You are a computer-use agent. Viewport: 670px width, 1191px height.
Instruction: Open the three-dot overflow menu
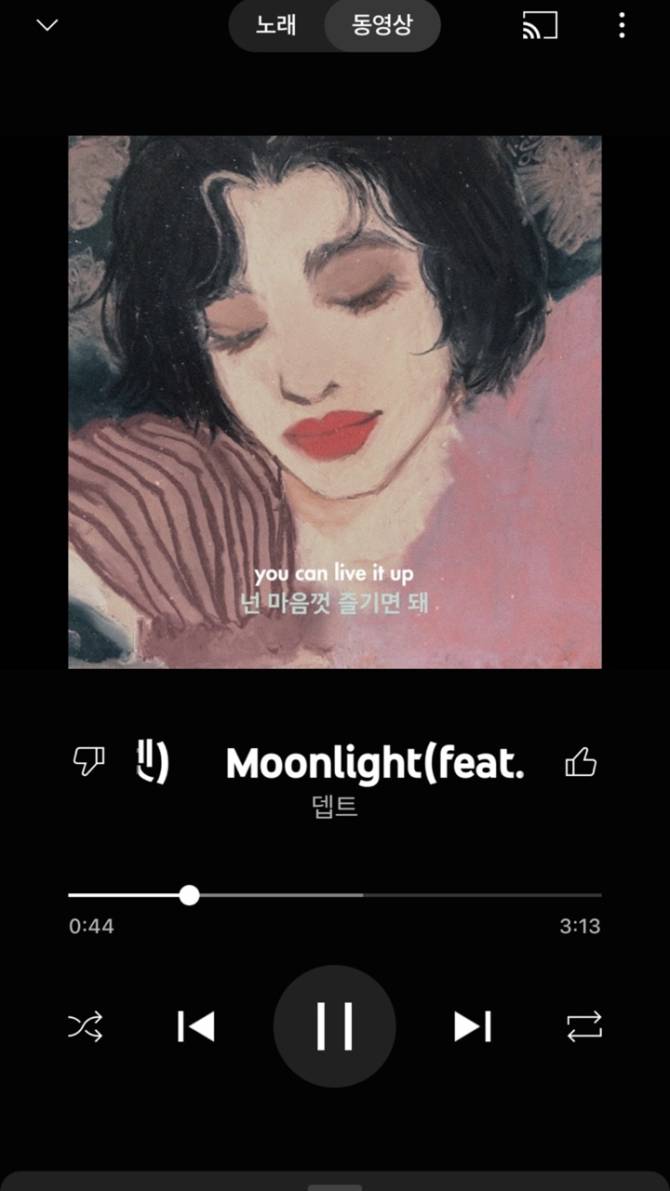coord(622,26)
